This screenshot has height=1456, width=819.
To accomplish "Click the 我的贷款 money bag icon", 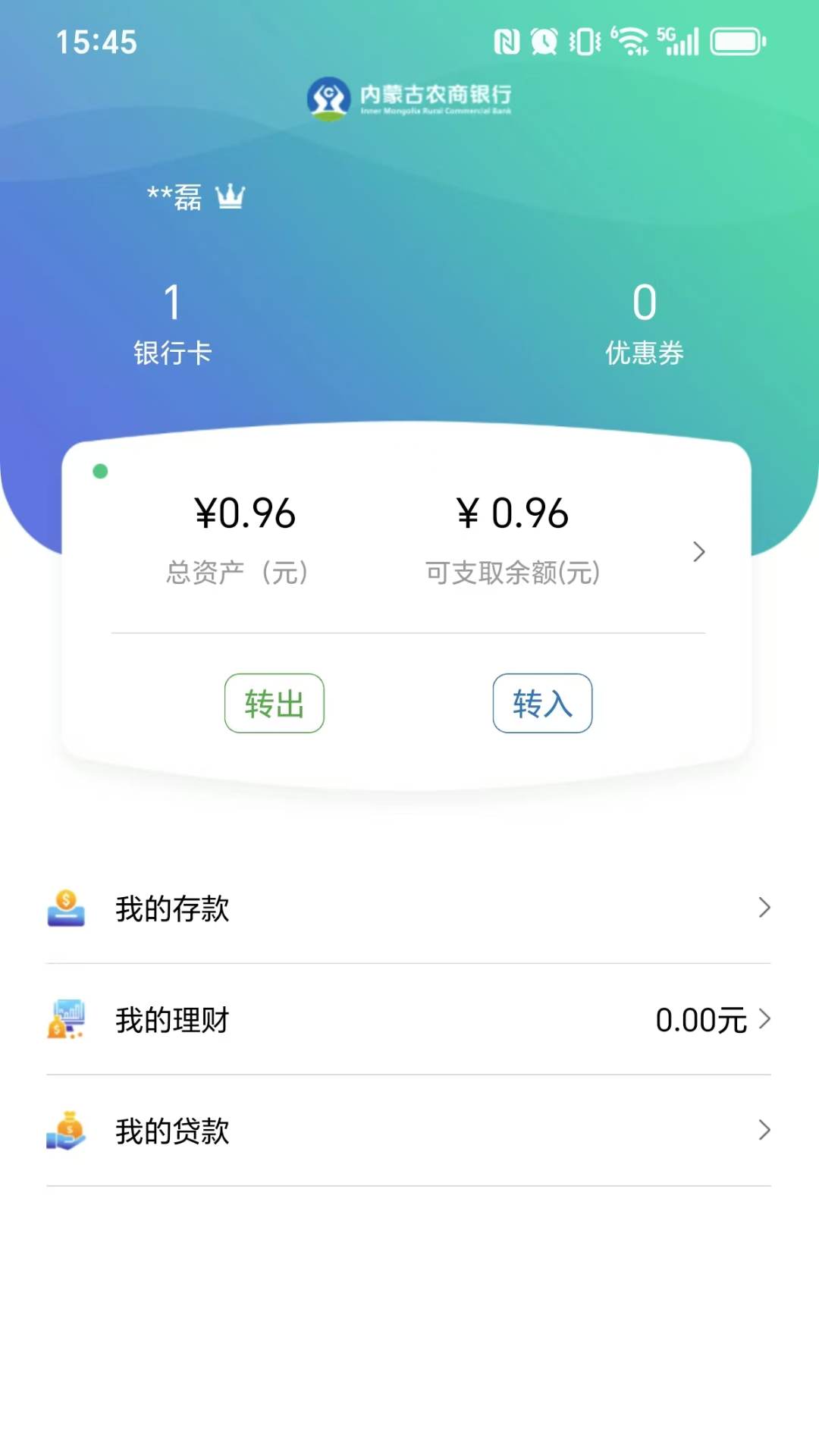I will click(x=66, y=1132).
